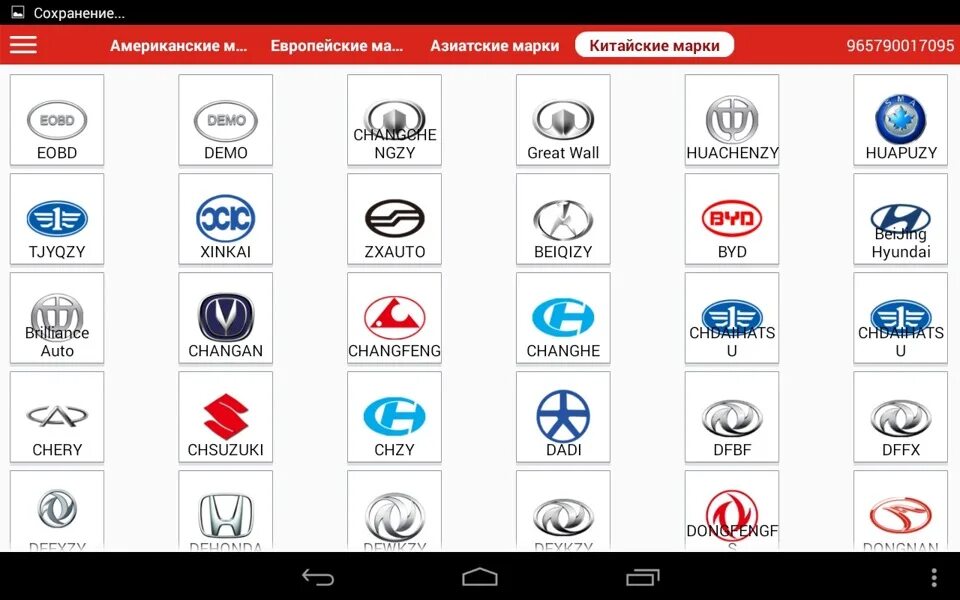Choose the BYD brand
This screenshot has height=600, width=960.
tap(732, 220)
